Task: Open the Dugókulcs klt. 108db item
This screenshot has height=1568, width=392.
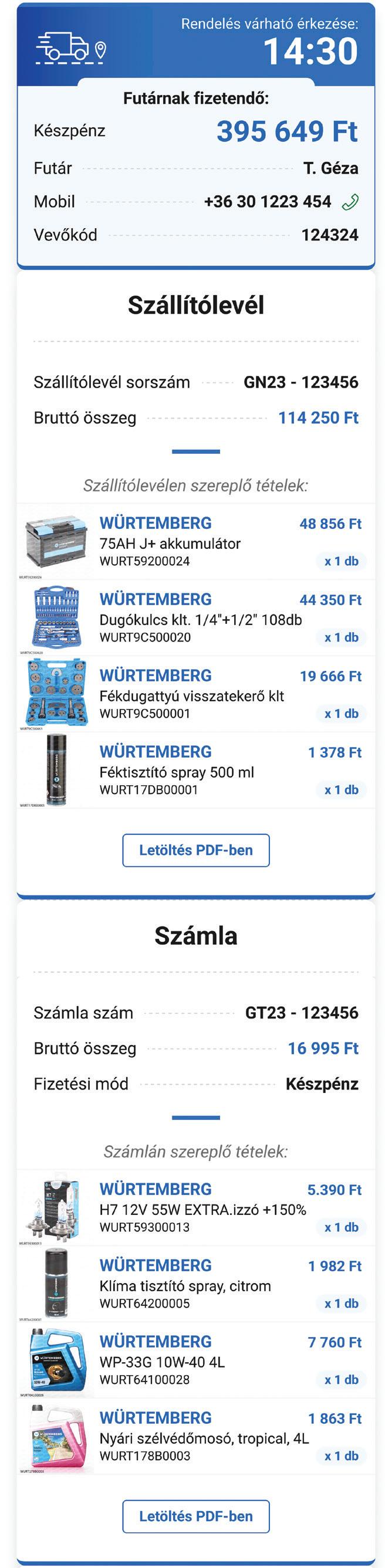Action: pyautogui.click(x=200, y=619)
